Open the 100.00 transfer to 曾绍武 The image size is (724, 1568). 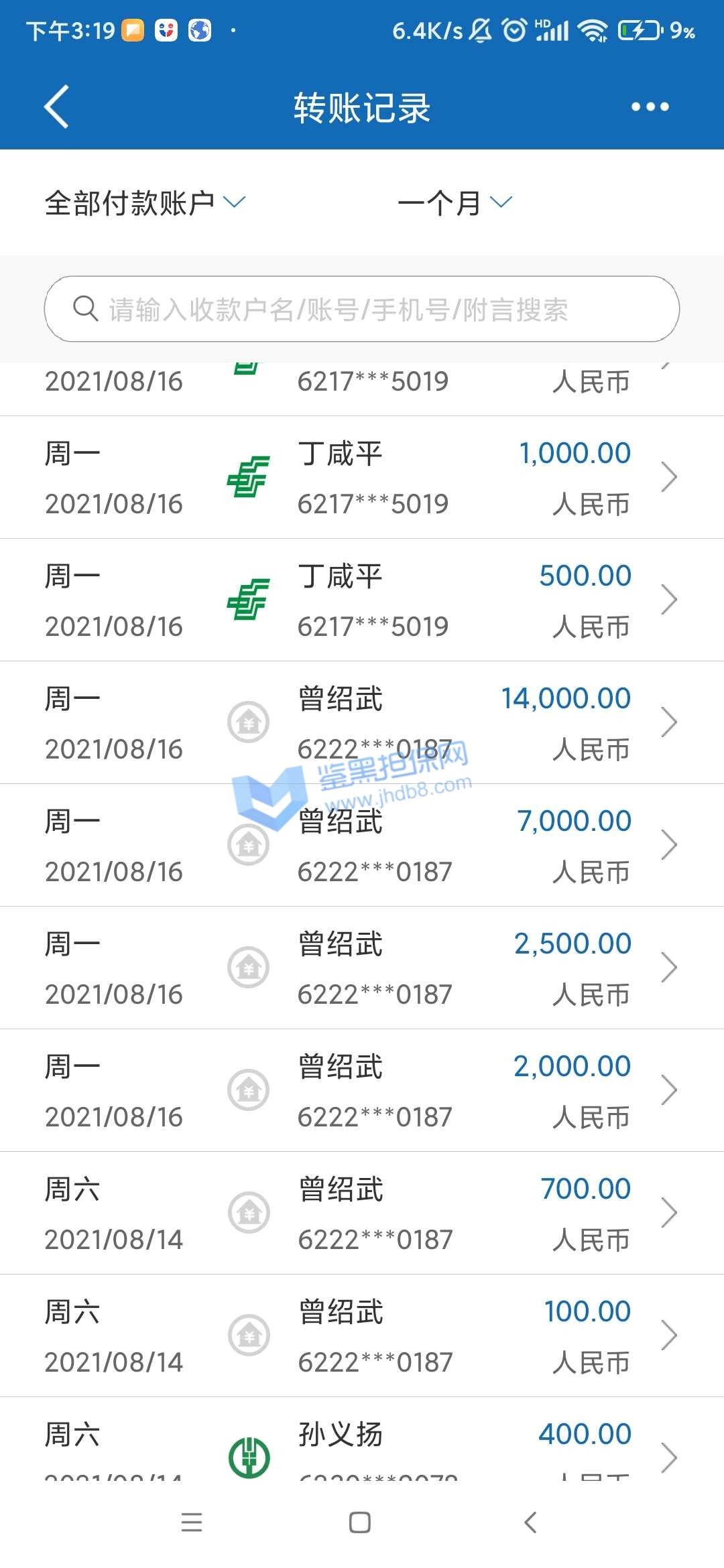tap(362, 1335)
